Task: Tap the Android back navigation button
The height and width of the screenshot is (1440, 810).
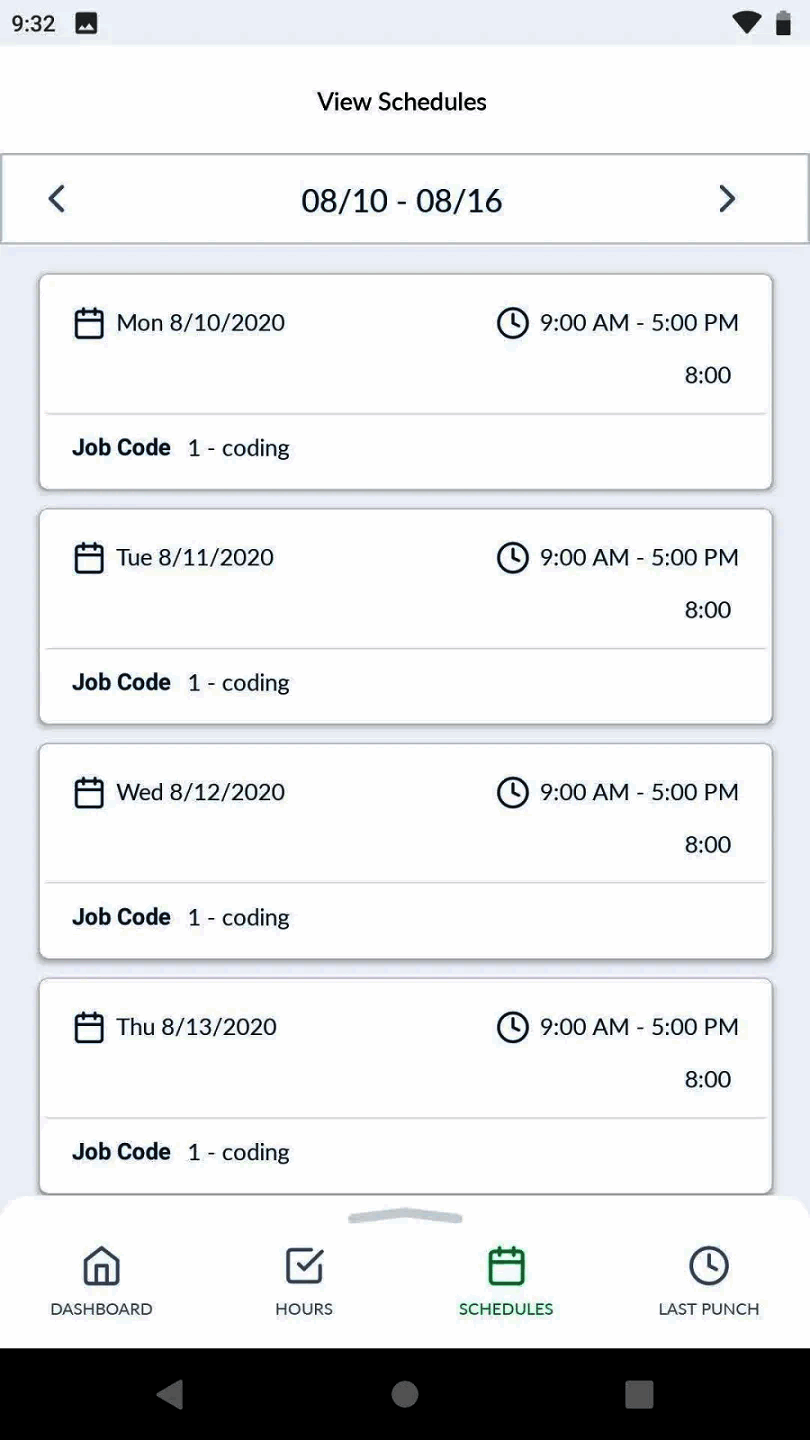Action: pos(170,1393)
